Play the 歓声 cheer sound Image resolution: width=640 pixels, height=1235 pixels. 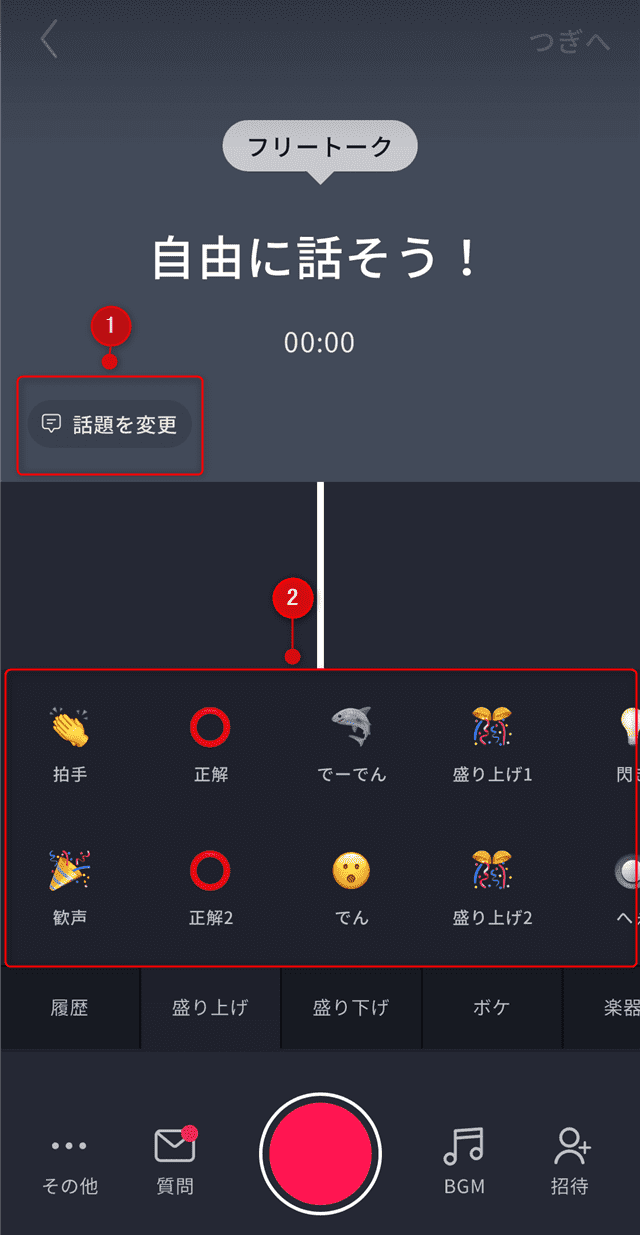pos(70,883)
